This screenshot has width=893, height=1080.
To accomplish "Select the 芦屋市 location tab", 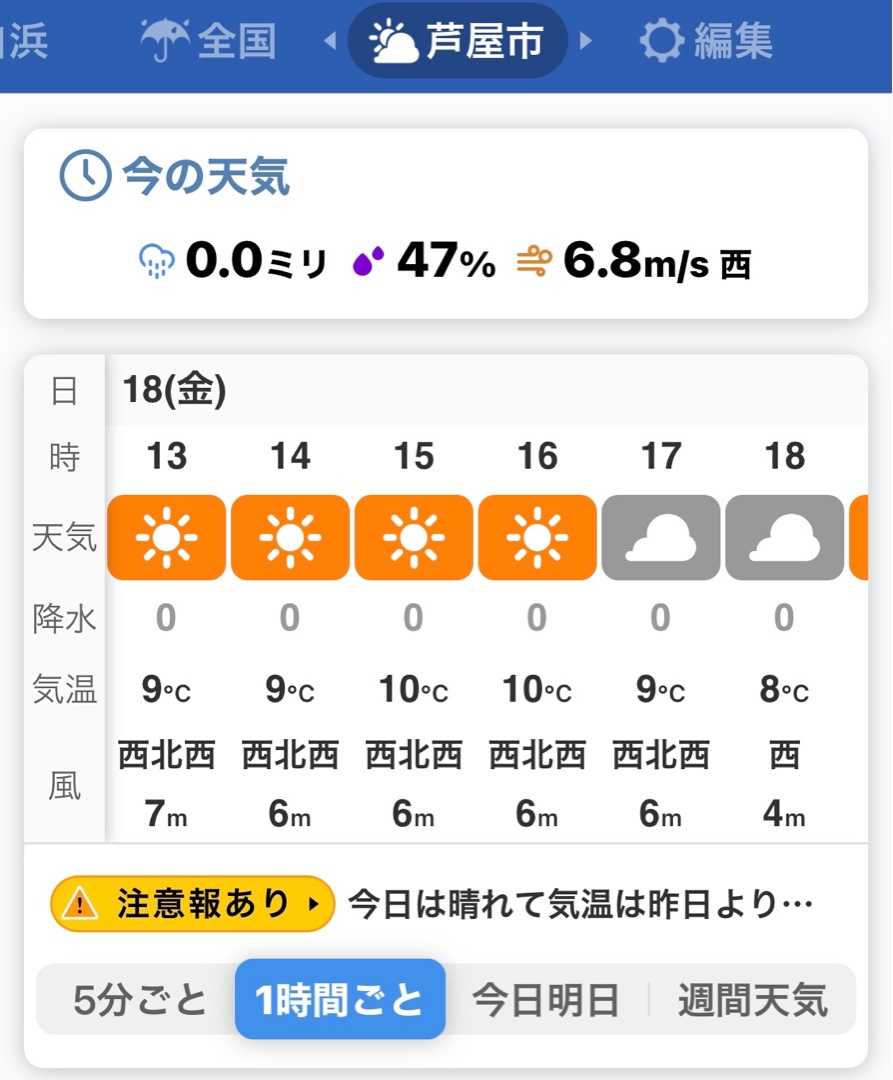I will 458,42.
